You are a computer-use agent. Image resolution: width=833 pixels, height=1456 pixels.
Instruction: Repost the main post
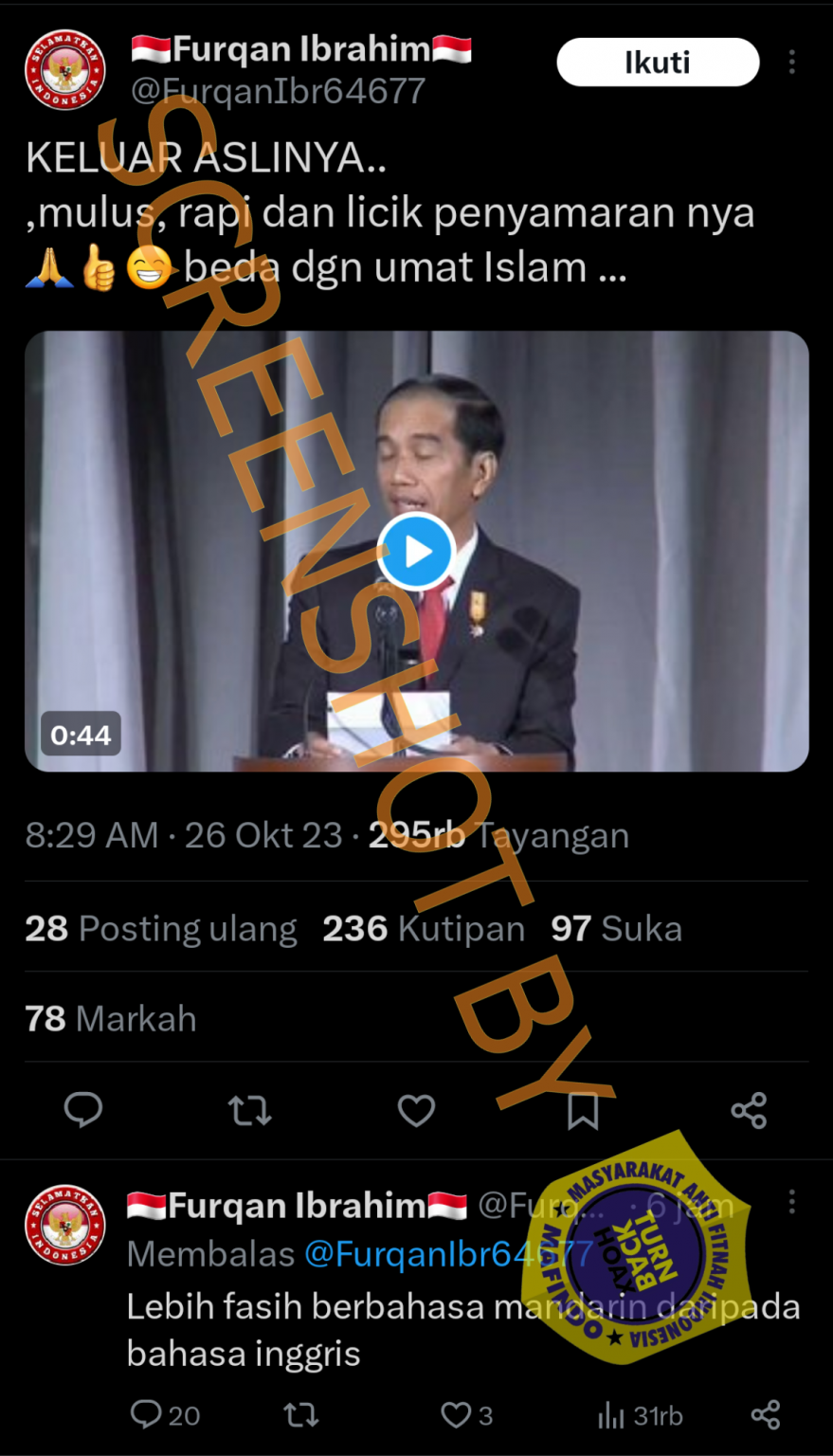click(x=250, y=1109)
